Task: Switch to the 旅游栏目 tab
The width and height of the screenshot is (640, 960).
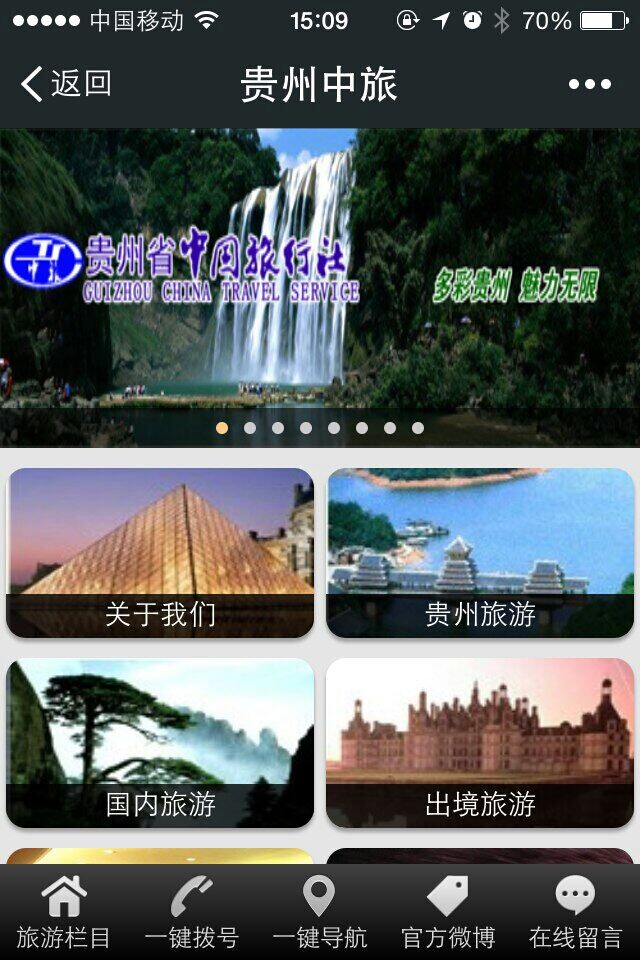Action: tap(64, 912)
